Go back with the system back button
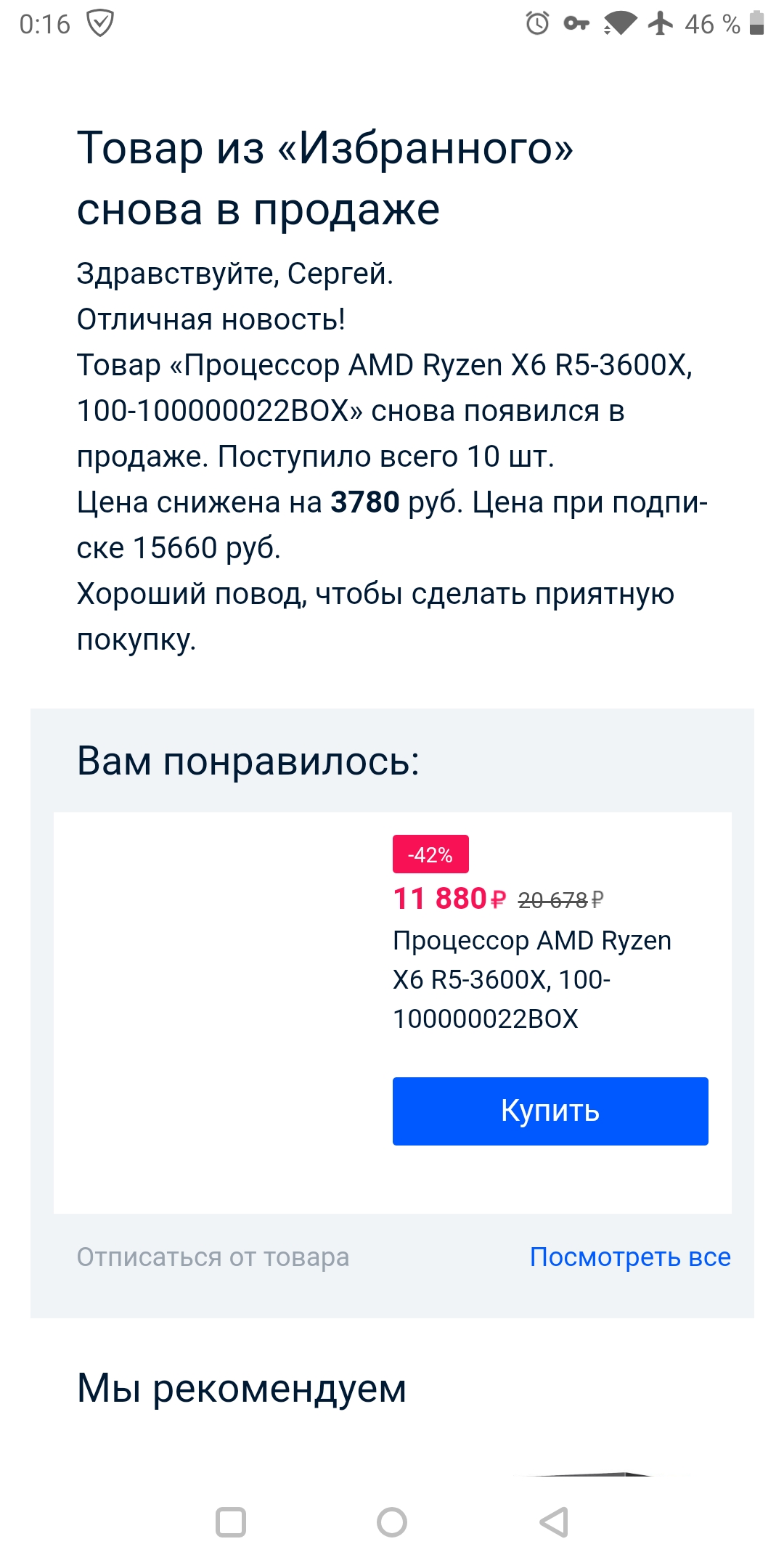The image size is (784, 1568). [x=554, y=1522]
